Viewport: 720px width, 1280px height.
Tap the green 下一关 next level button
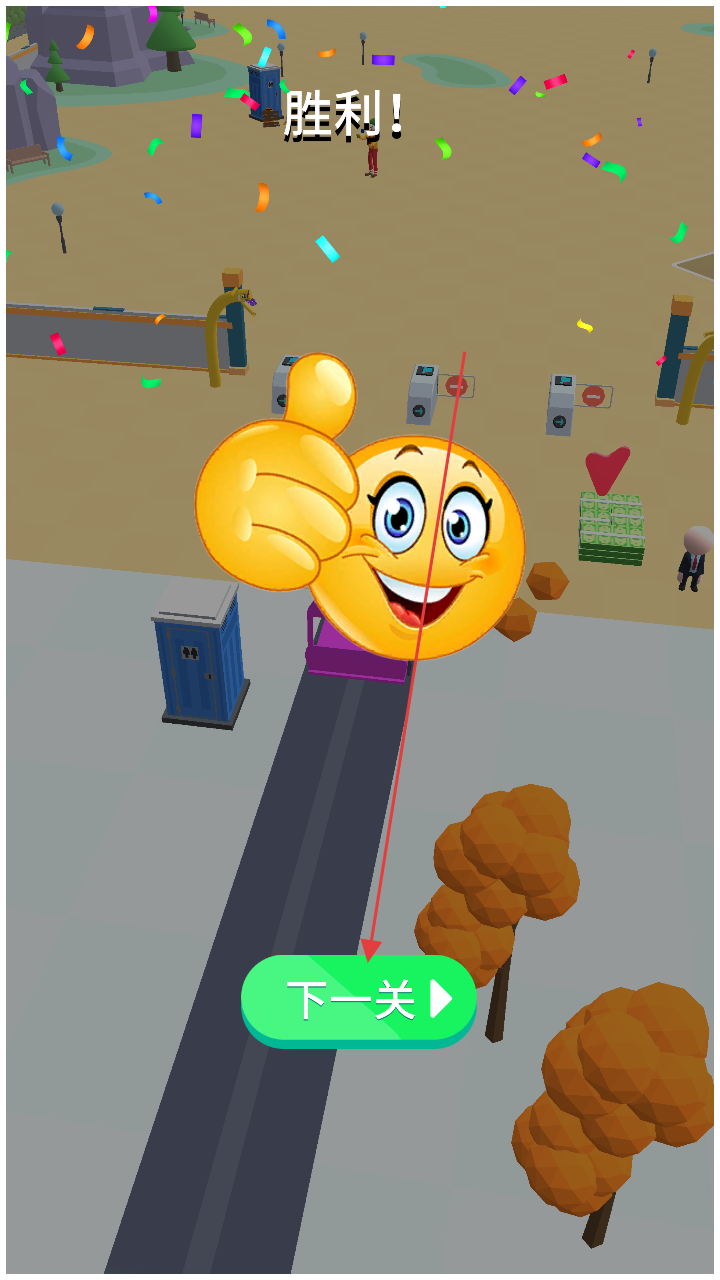359,1000
